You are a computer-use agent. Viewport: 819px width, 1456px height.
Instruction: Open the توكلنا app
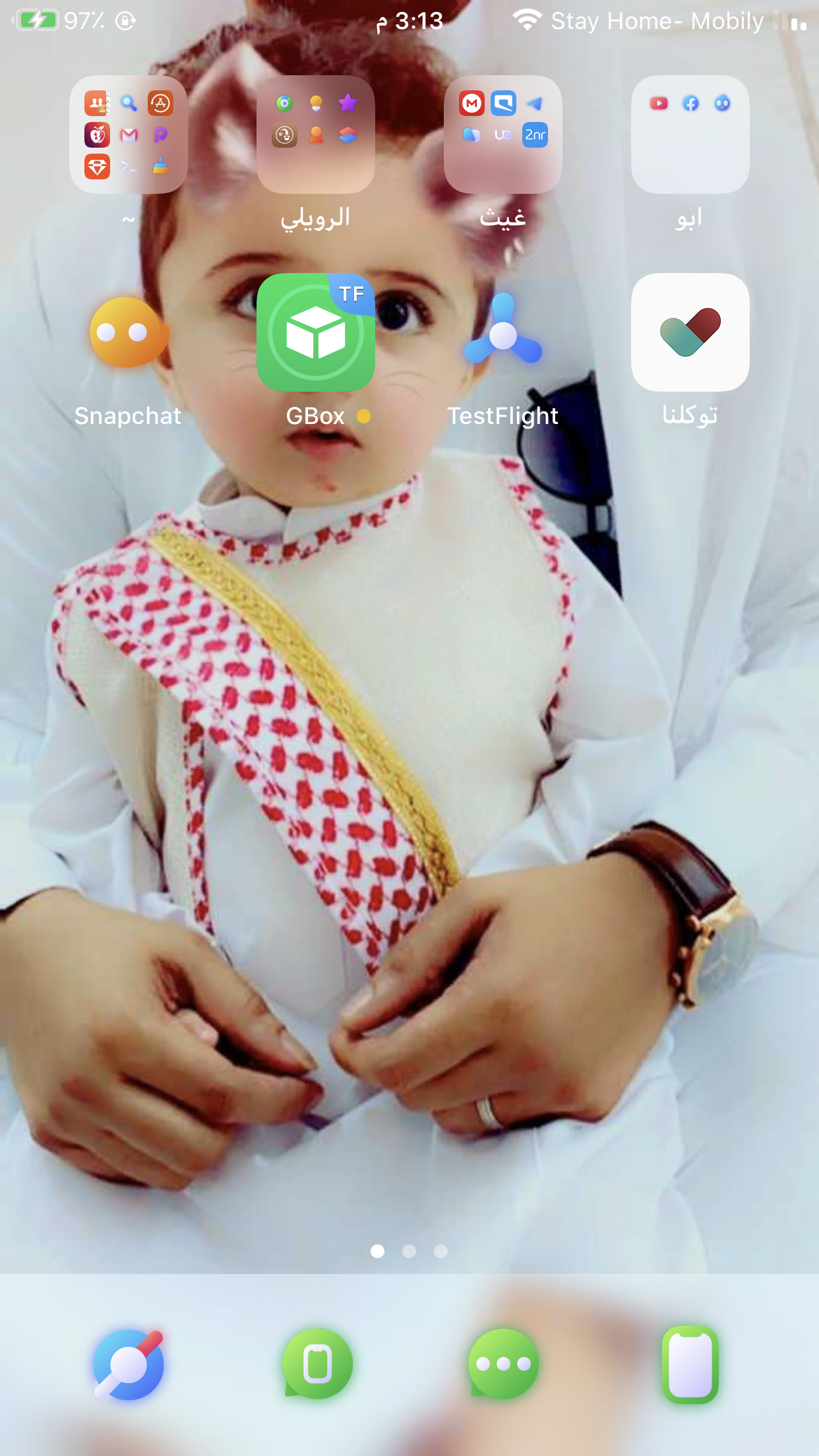(690, 332)
